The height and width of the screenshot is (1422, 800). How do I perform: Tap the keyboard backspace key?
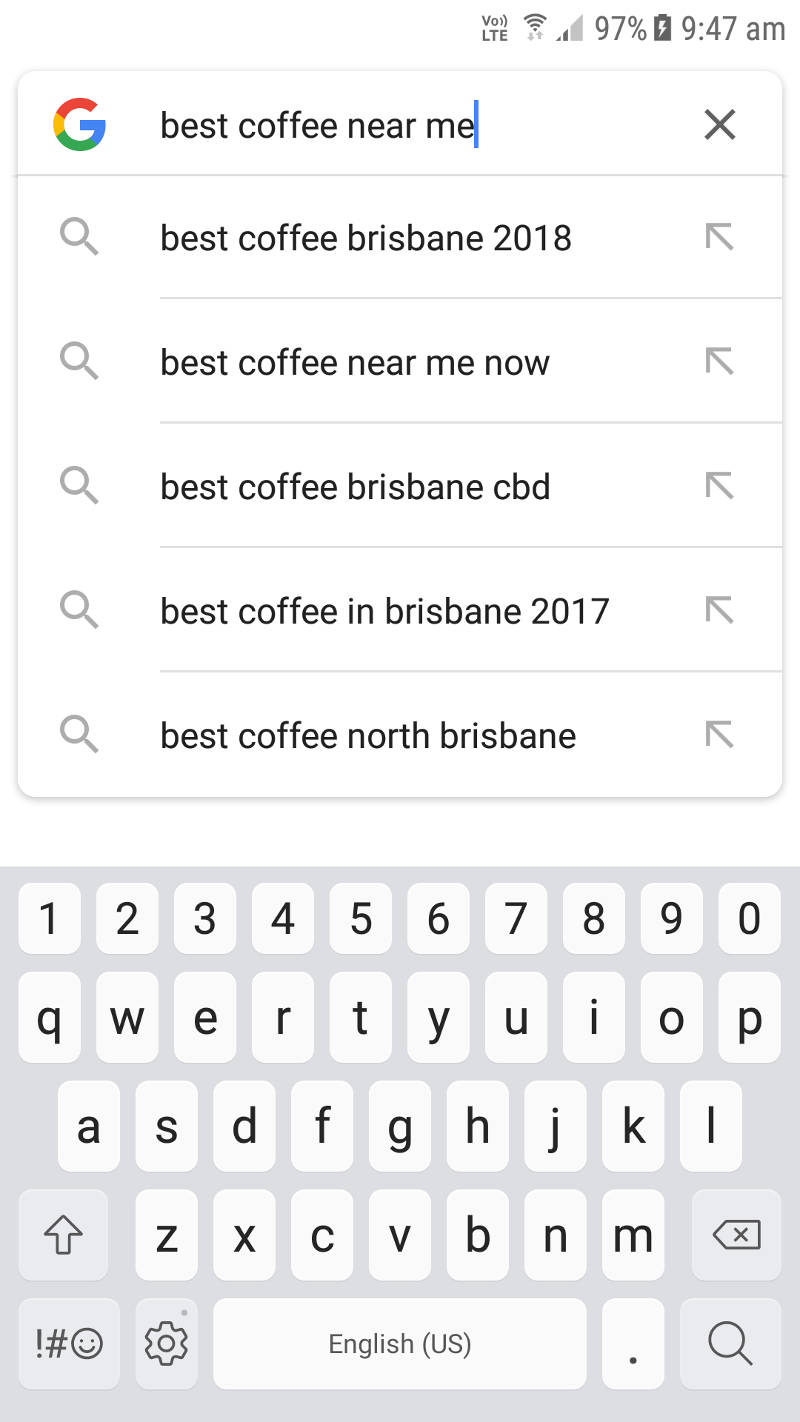(x=736, y=1235)
